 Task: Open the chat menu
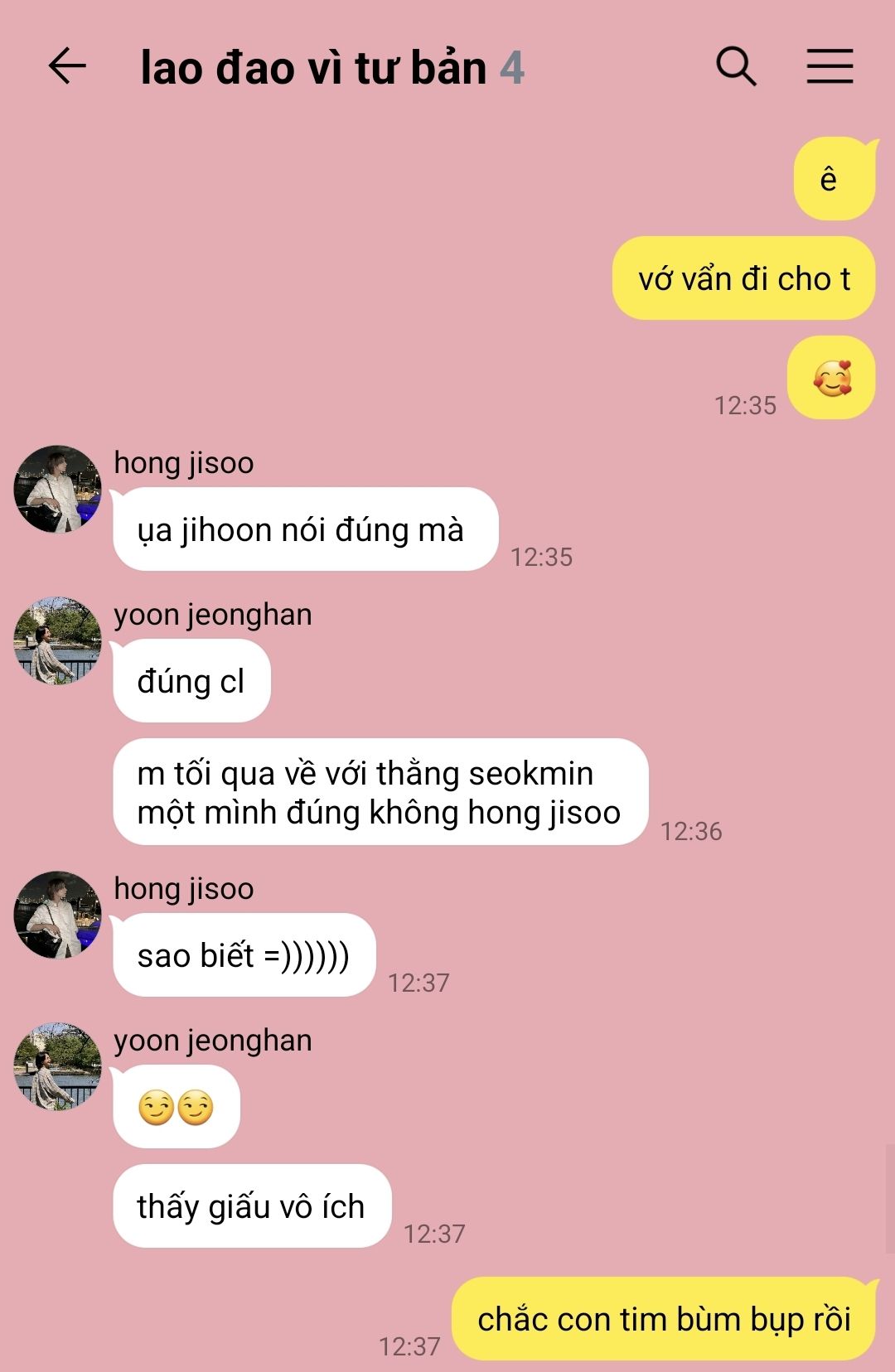tap(830, 66)
